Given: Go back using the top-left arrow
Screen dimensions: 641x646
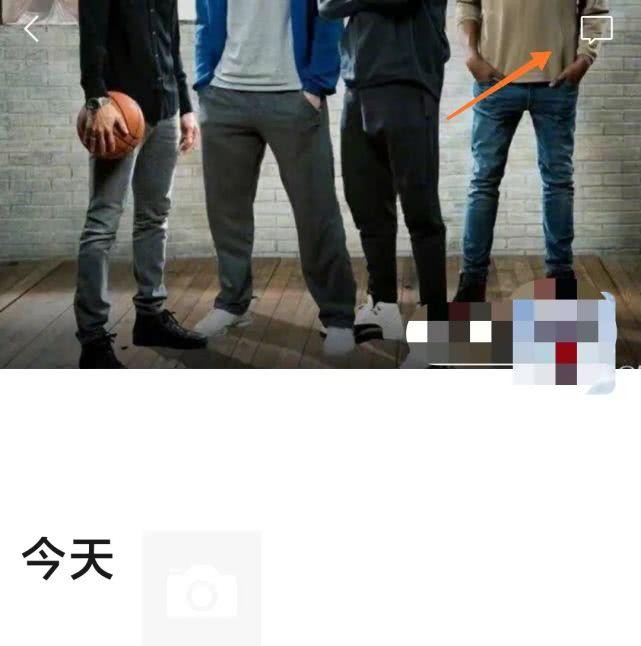Looking at the screenshot, I should tap(31, 29).
